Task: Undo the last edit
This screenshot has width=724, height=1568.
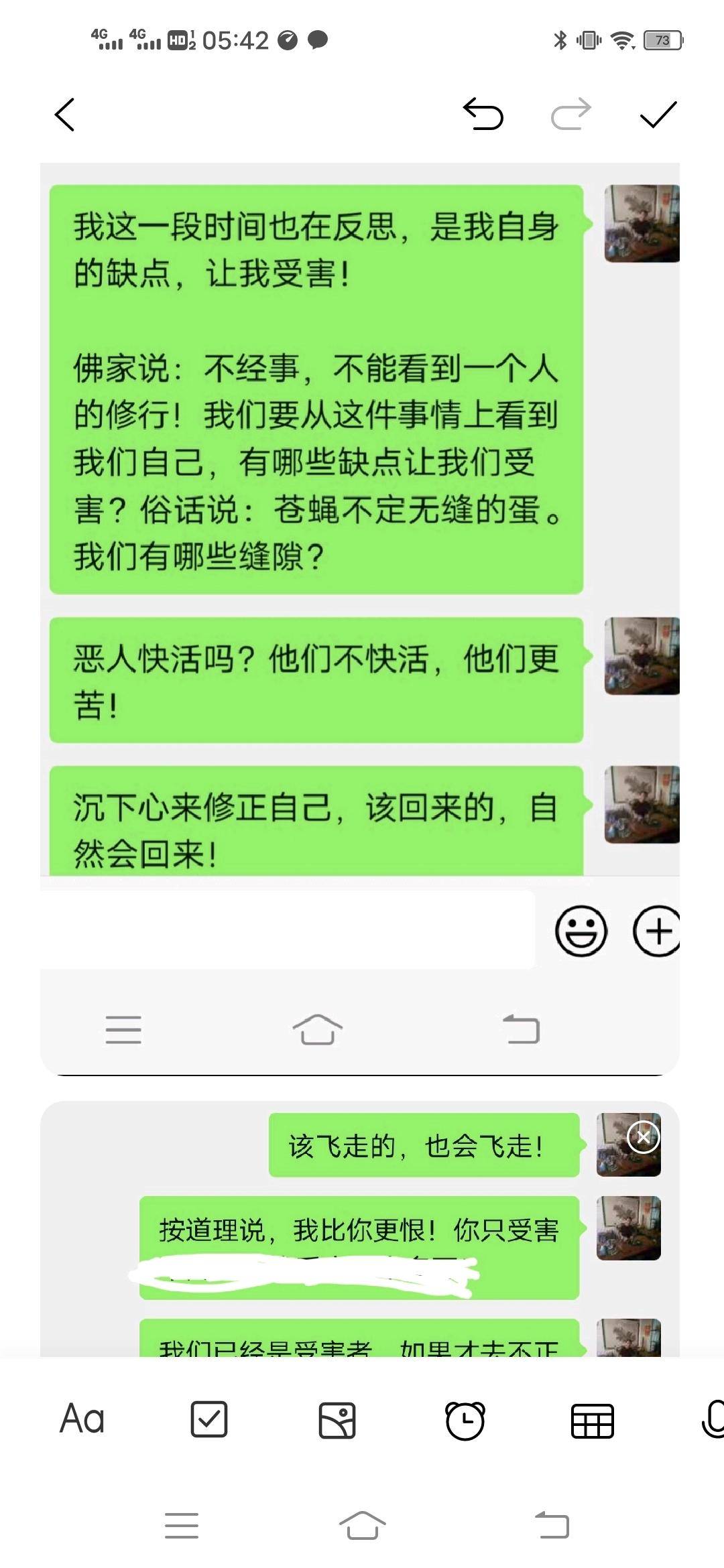Action: 483,114
